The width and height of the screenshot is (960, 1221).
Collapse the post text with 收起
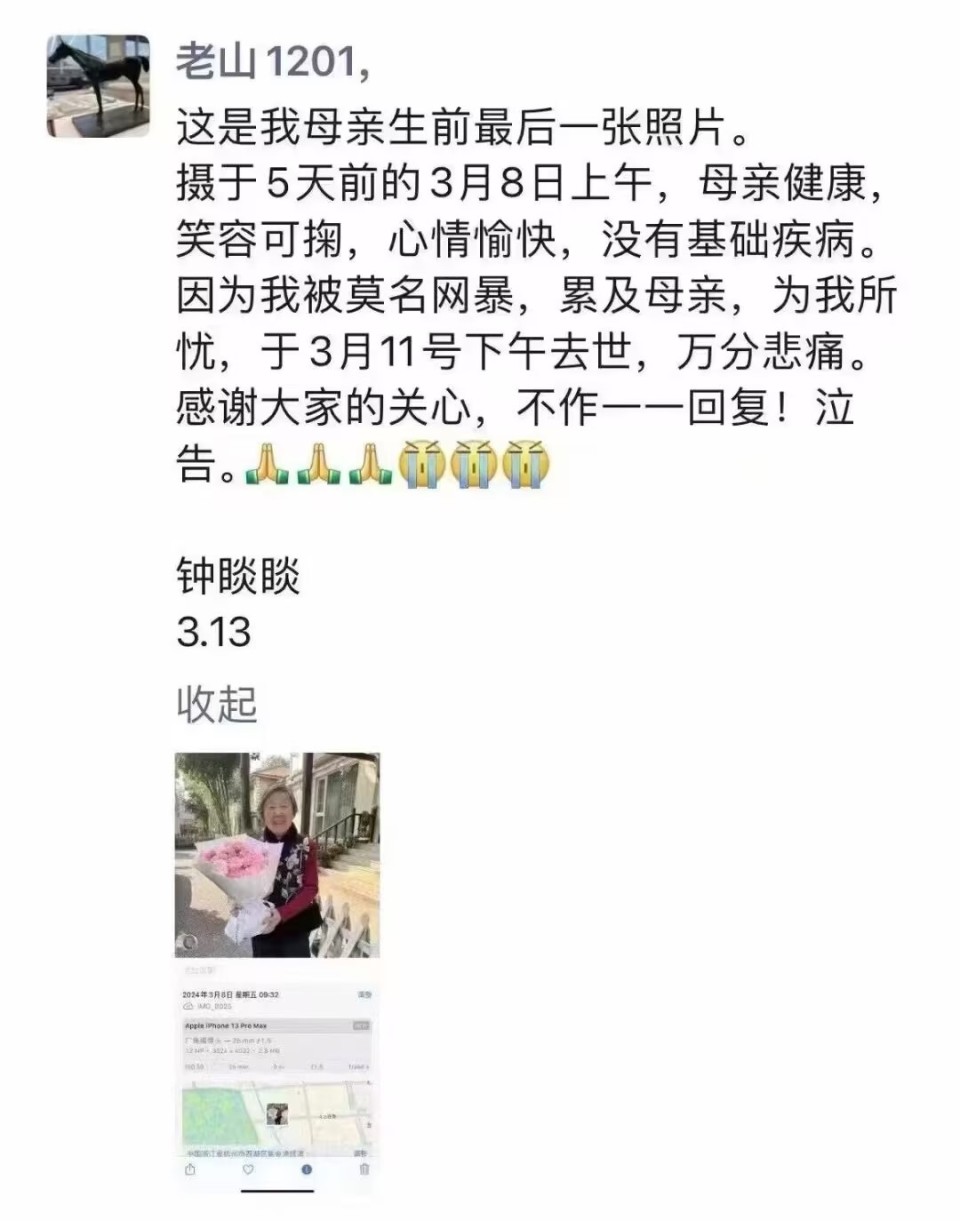(217, 704)
